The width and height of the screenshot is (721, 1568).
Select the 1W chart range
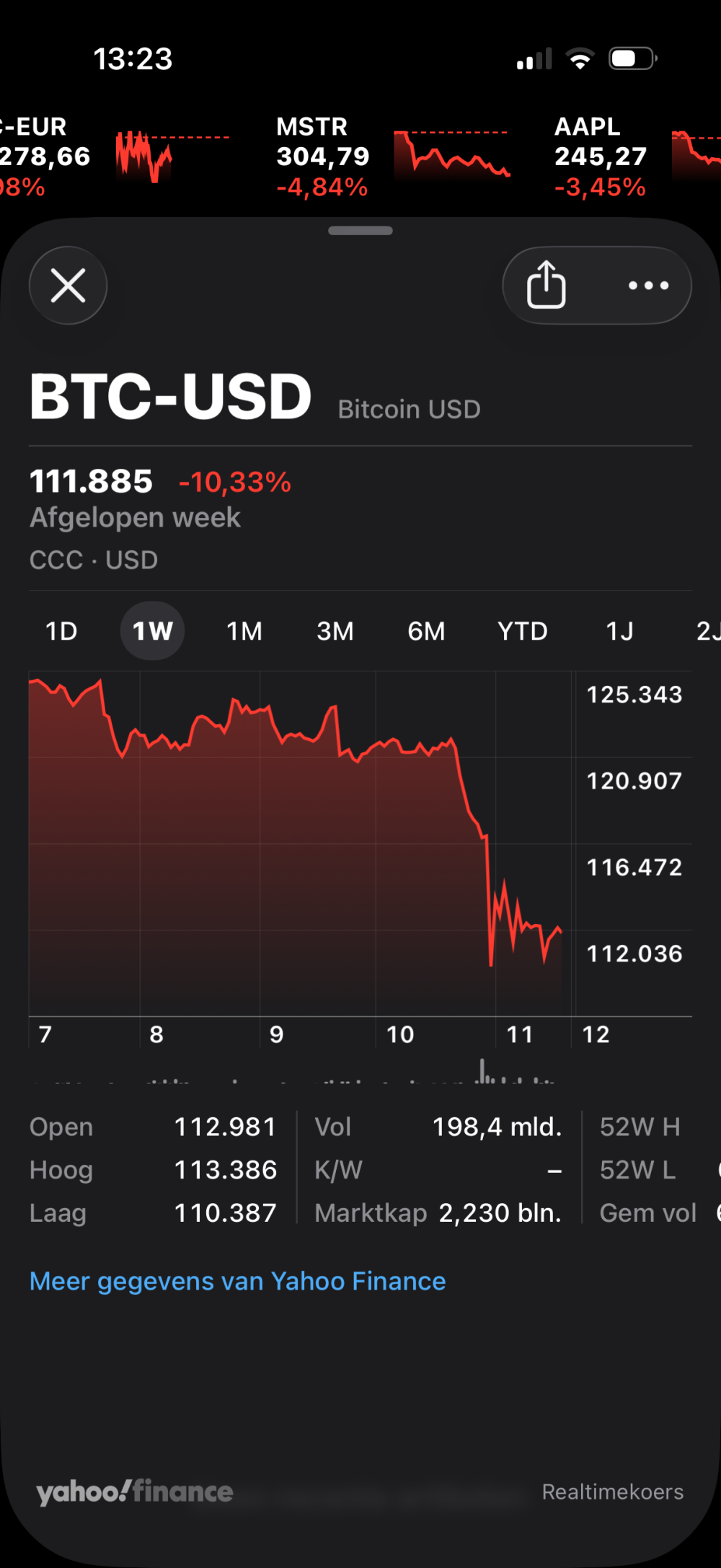pos(152,631)
